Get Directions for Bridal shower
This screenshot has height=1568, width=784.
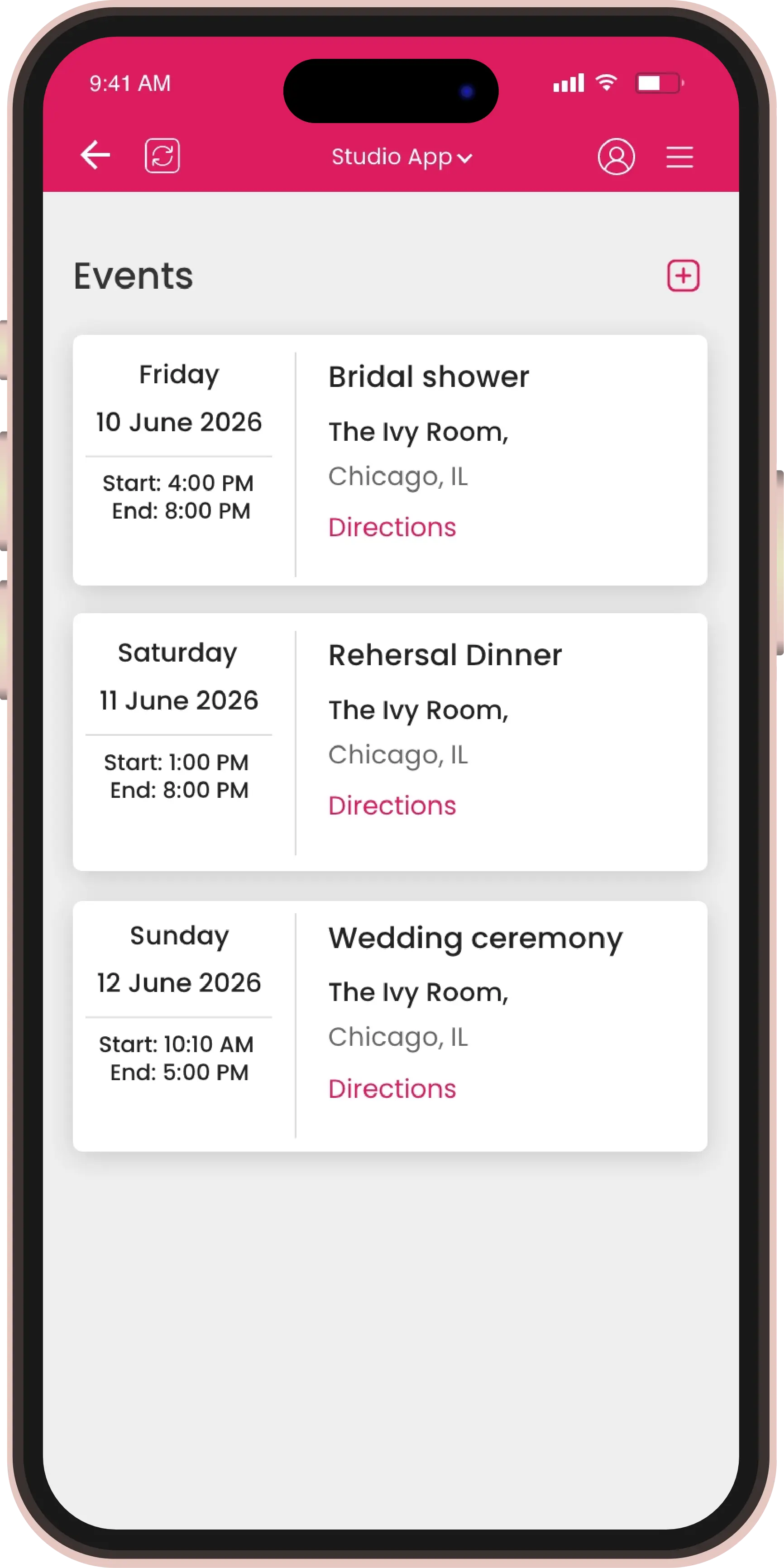[392, 527]
